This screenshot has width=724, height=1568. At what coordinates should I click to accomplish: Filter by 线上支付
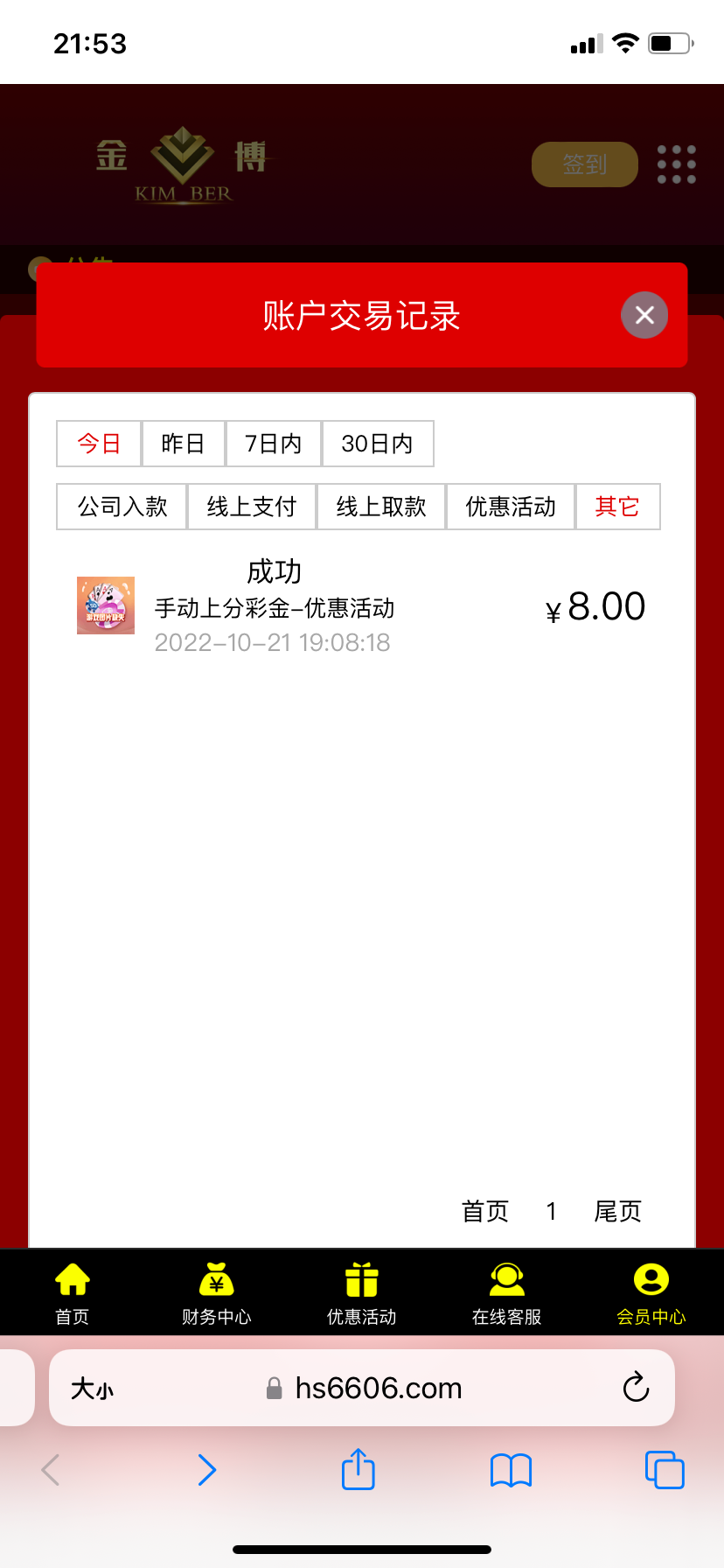(x=252, y=507)
